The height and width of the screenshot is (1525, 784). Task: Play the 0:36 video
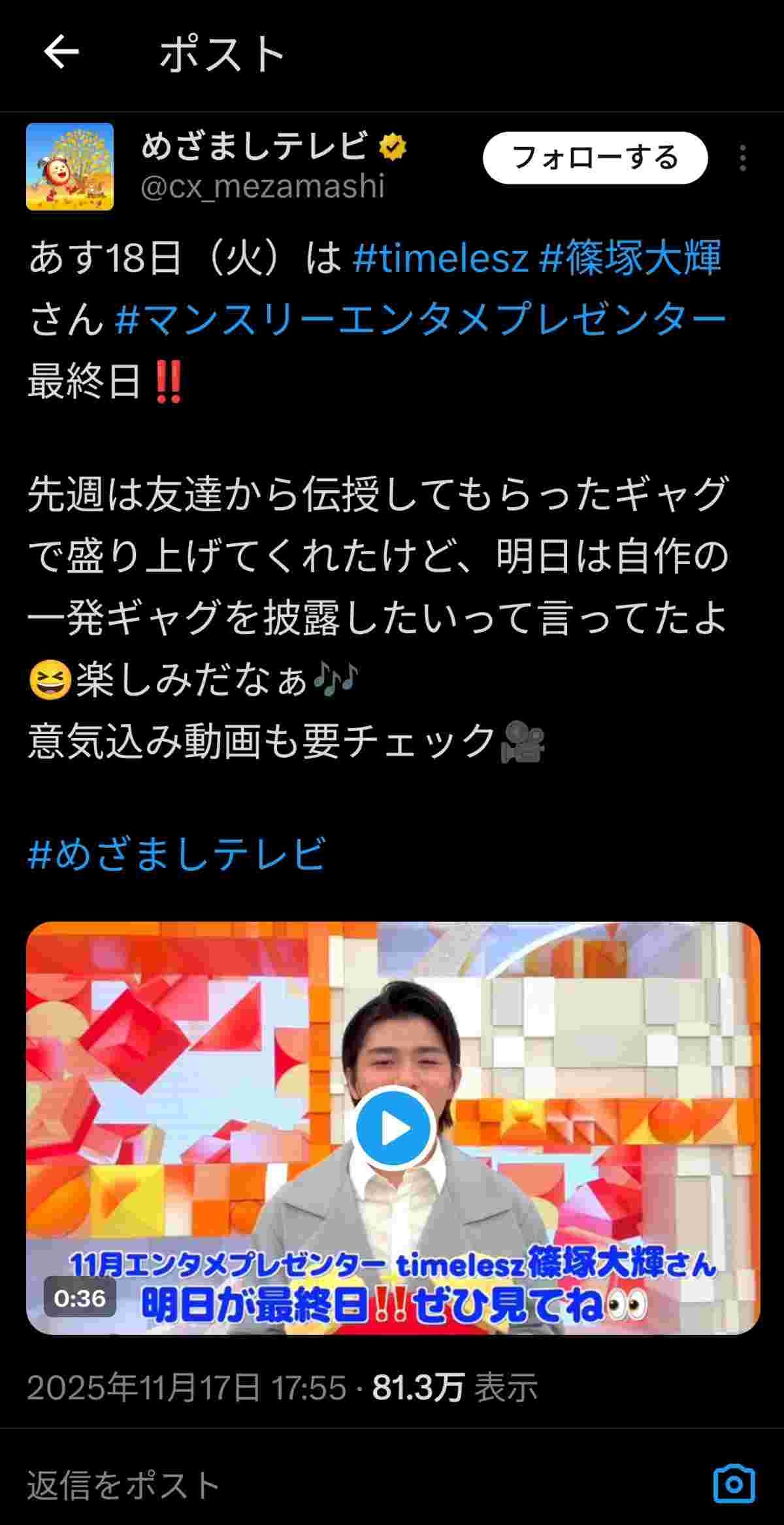coord(393,1128)
